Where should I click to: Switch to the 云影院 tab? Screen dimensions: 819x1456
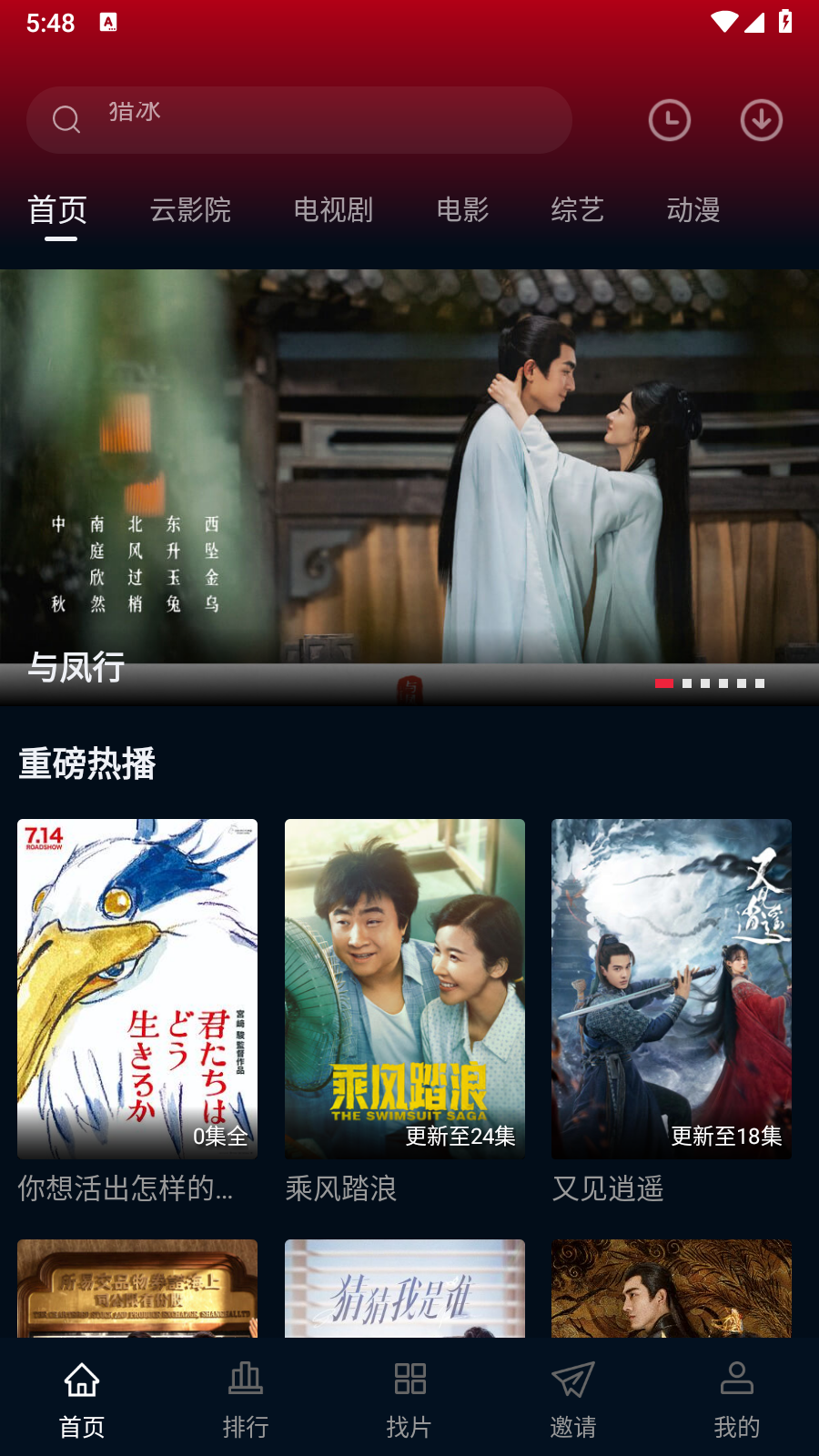tap(190, 210)
